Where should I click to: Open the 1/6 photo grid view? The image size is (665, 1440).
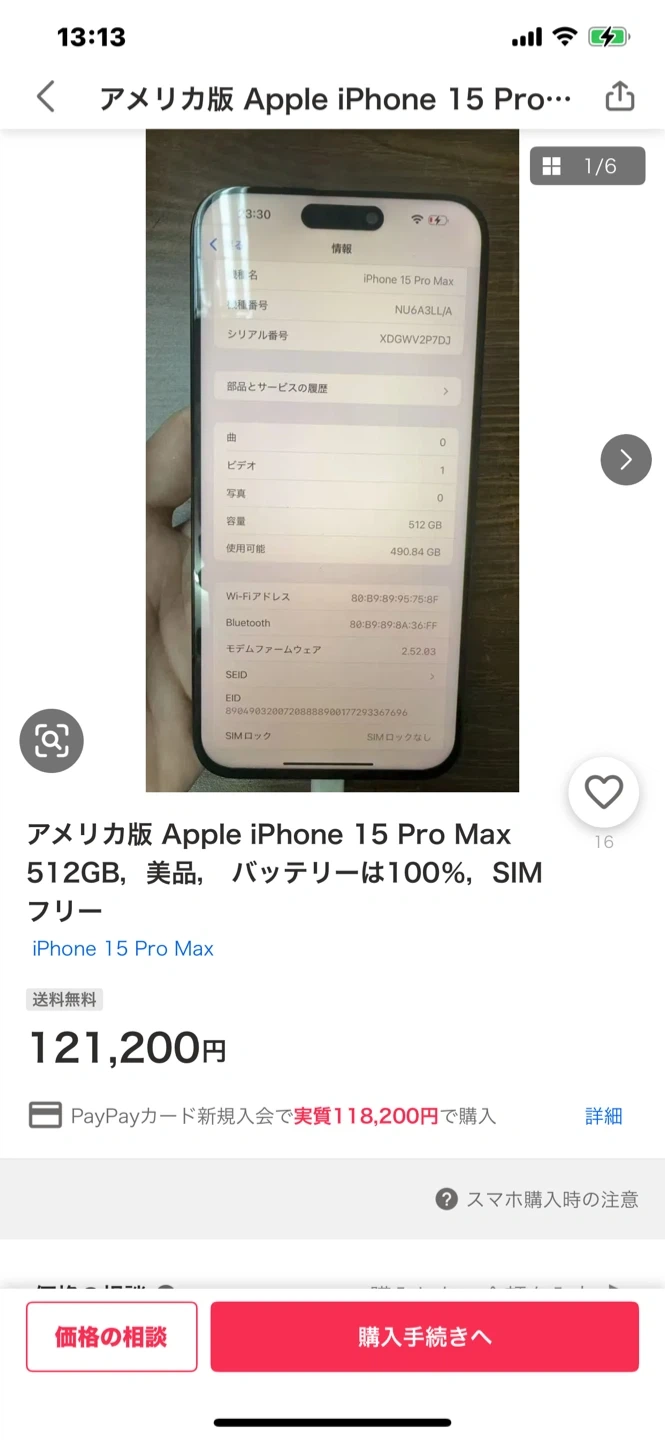[587, 166]
